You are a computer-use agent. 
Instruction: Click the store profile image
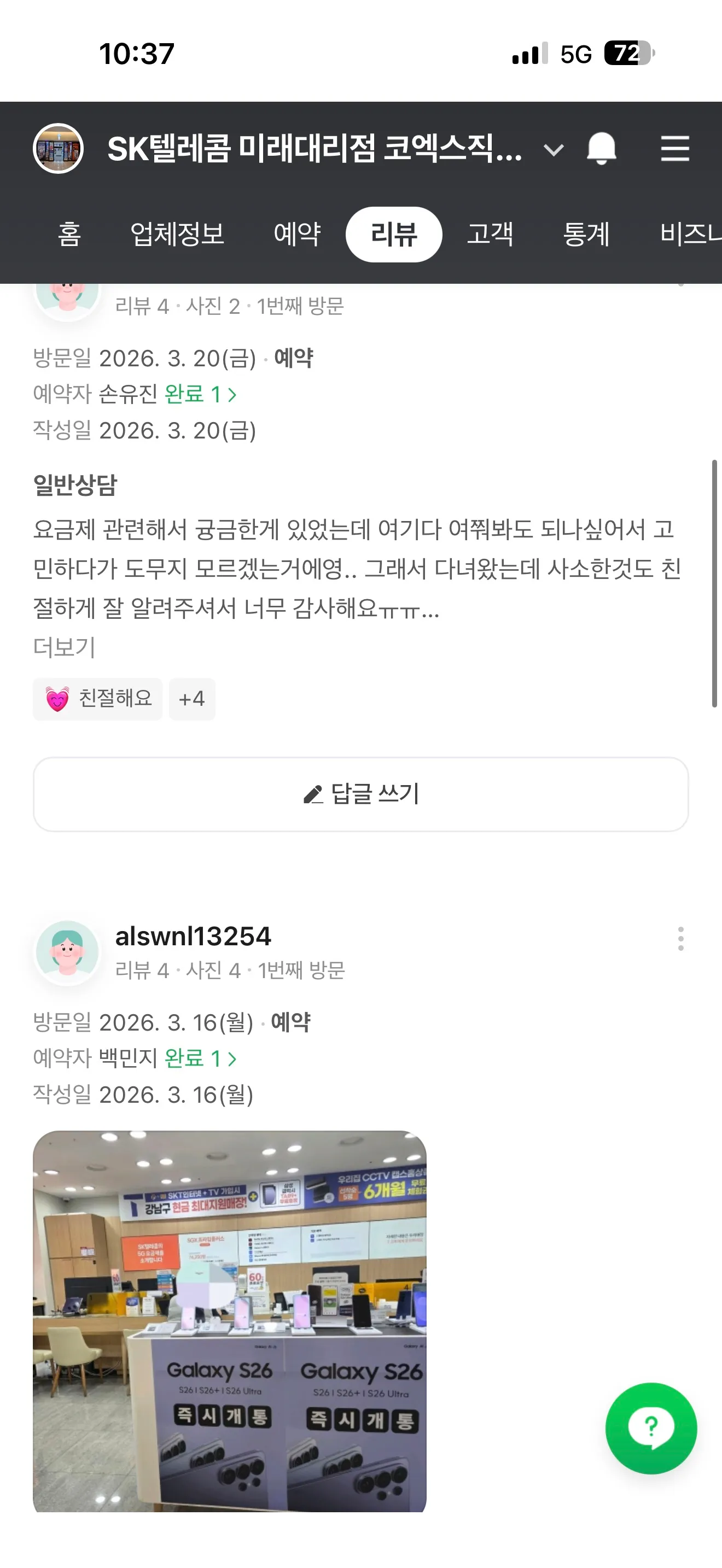[59, 148]
